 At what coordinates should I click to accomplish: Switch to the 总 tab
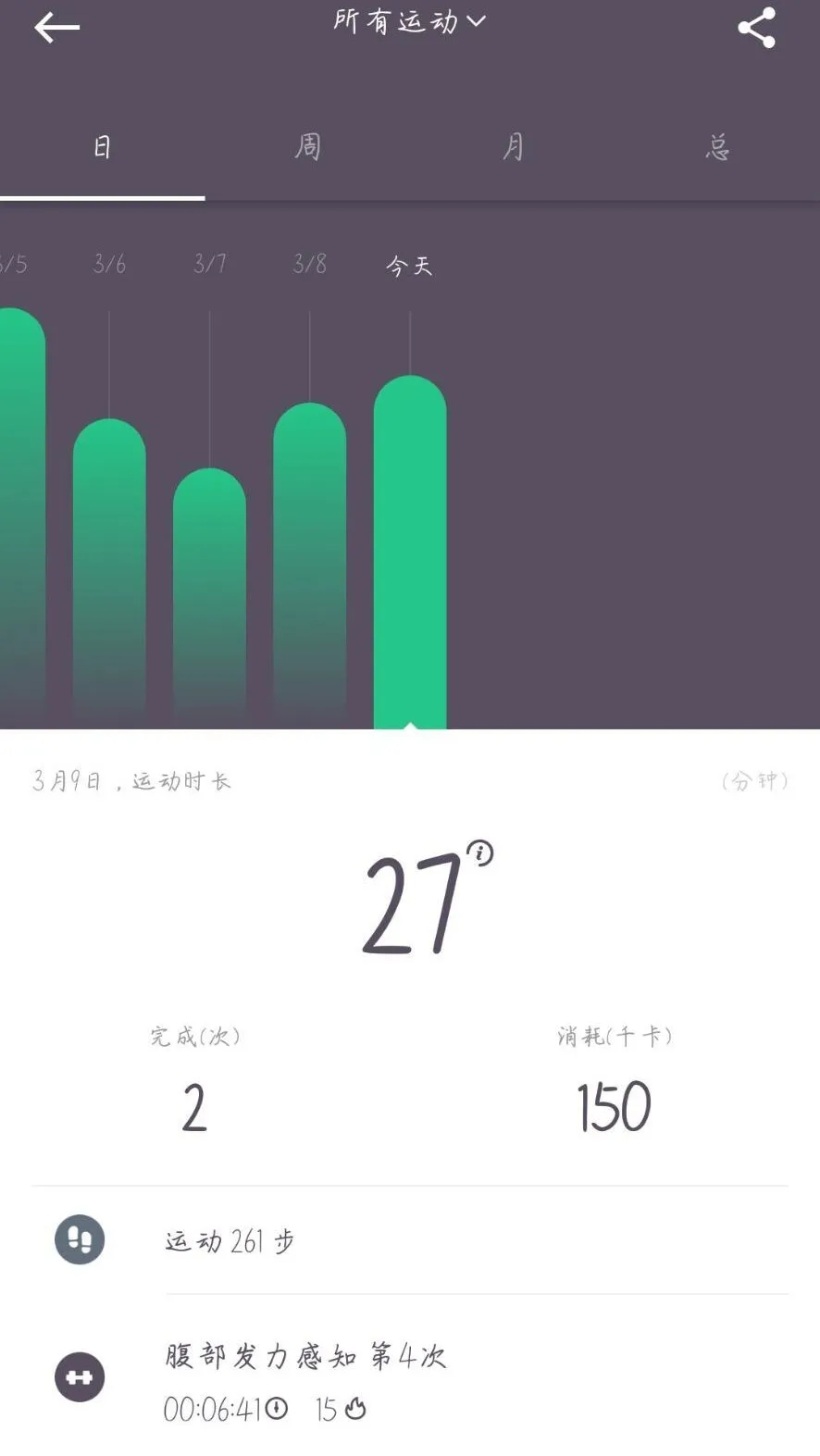coord(717,146)
